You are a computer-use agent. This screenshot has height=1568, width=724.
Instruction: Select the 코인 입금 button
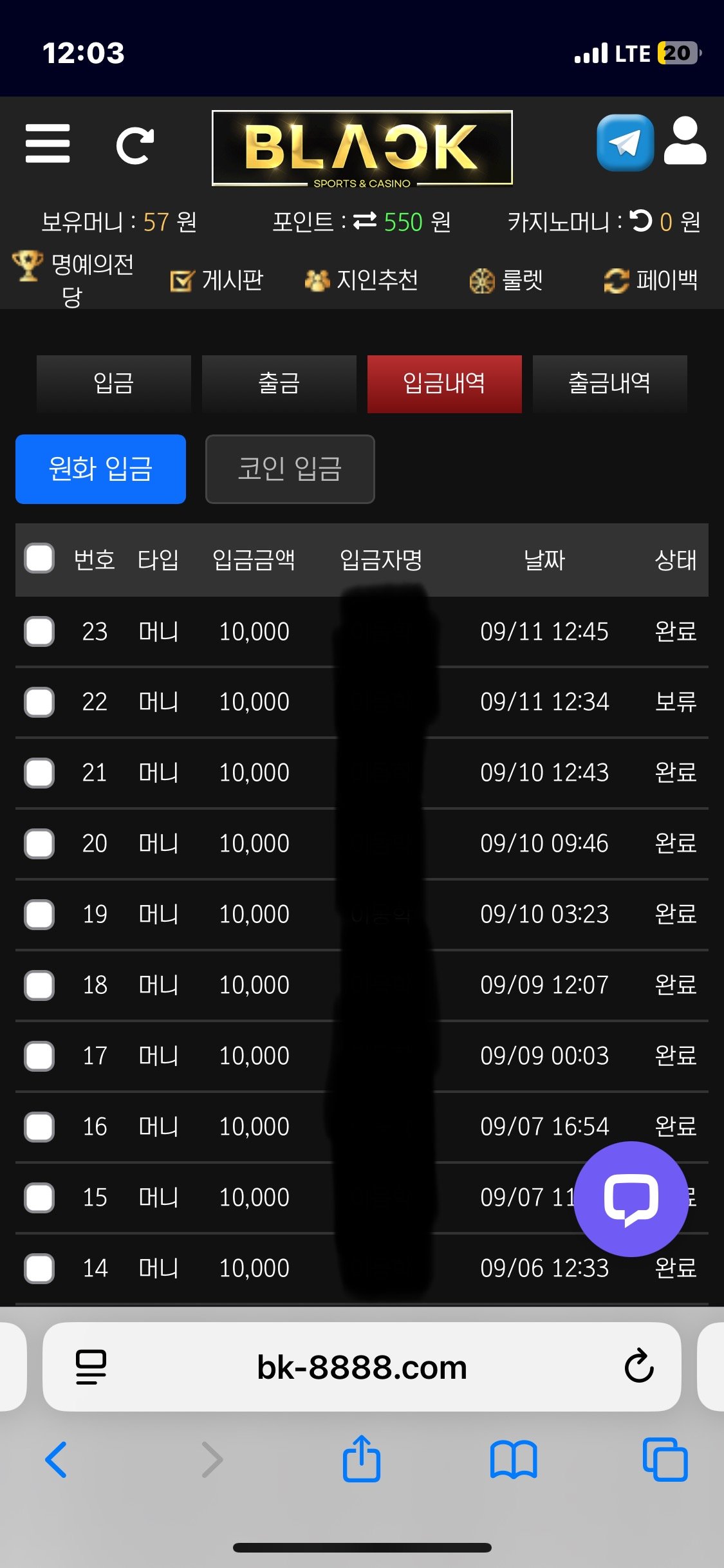(x=290, y=469)
